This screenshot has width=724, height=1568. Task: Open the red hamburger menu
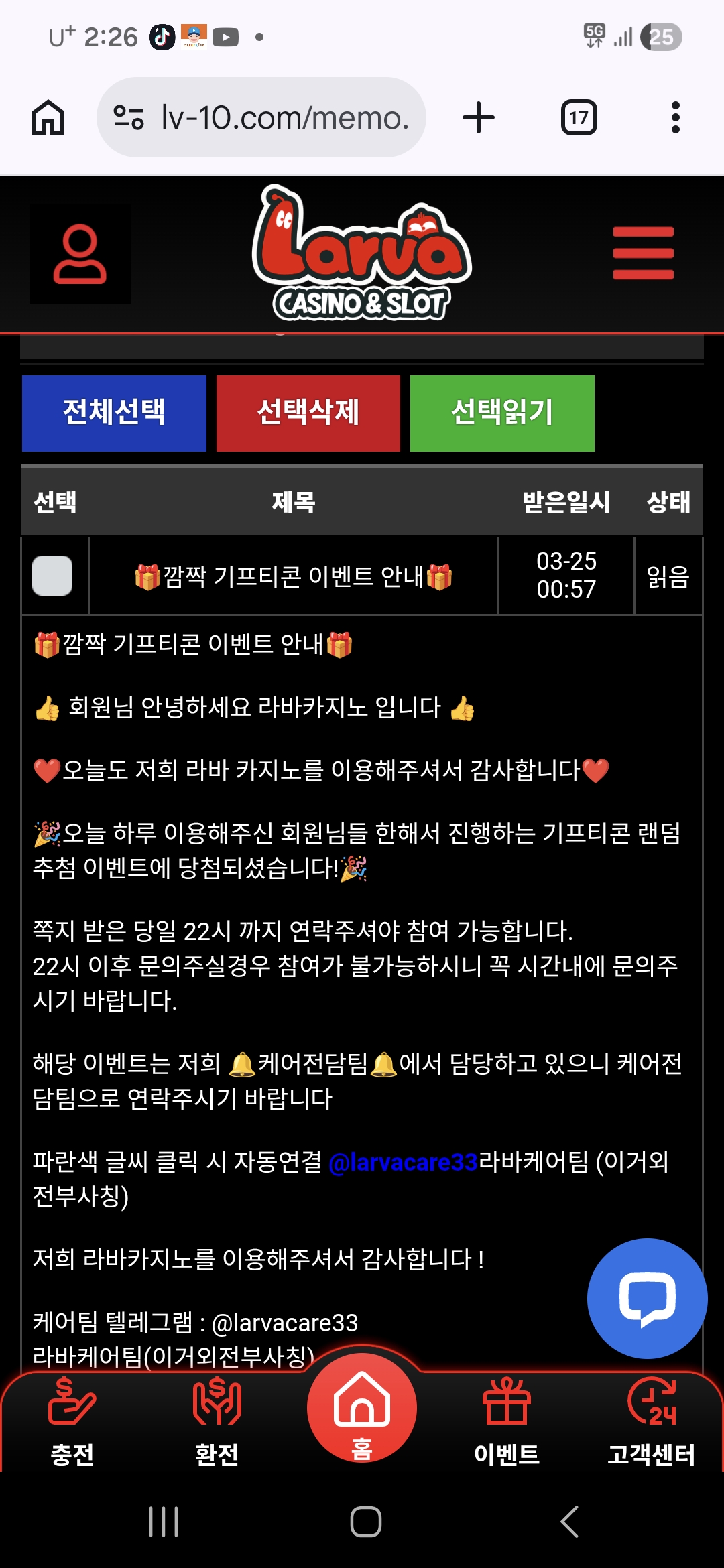pyautogui.click(x=644, y=253)
